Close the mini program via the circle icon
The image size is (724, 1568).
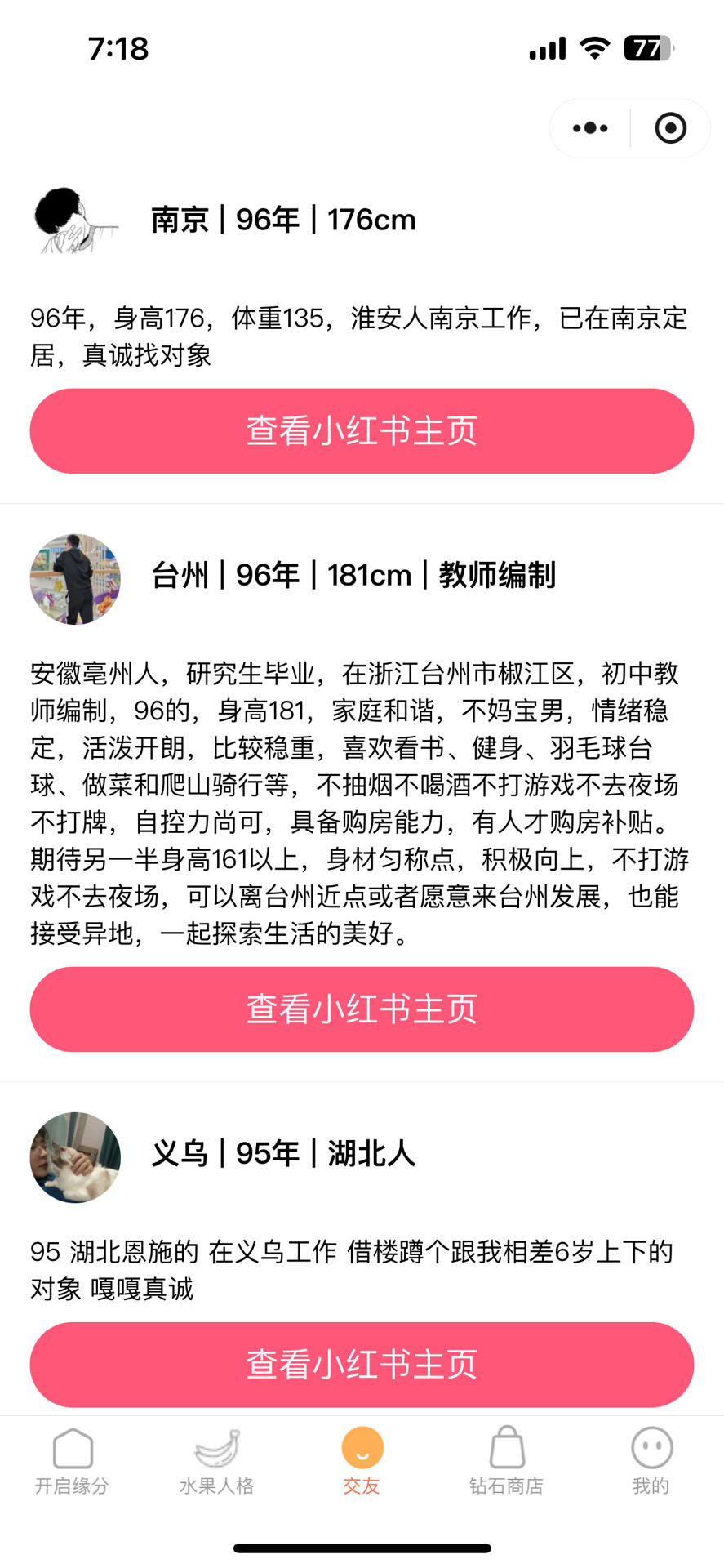coord(670,128)
